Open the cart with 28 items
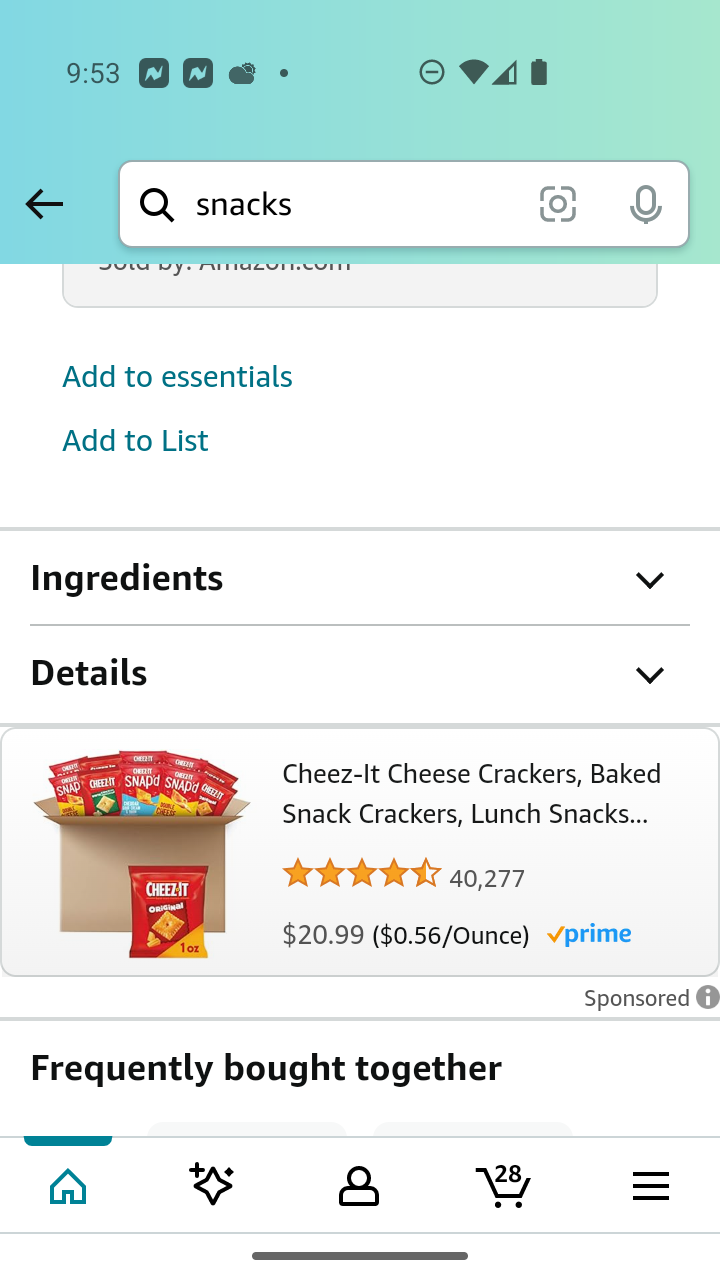 pos(503,1185)
